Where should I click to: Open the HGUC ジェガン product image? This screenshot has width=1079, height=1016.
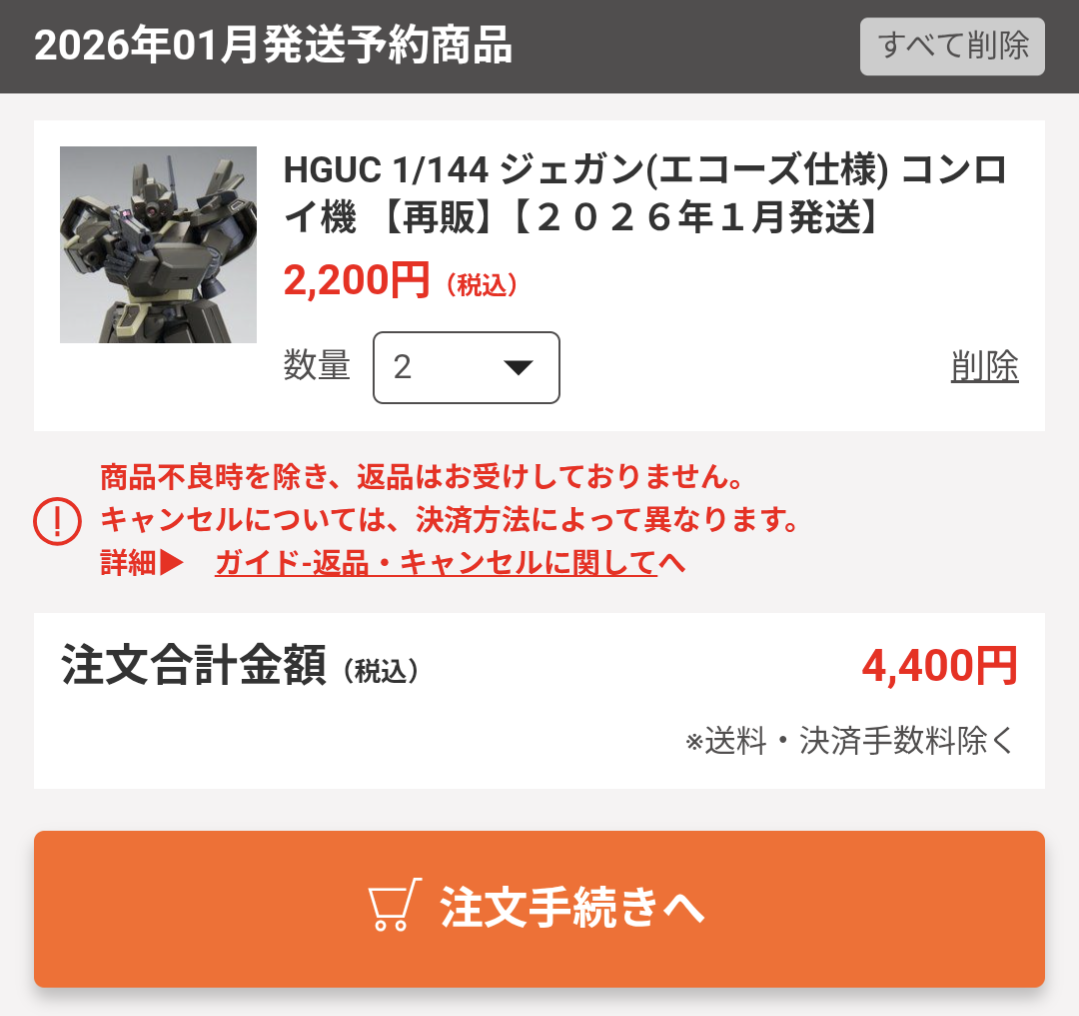click(x=158, y=245)
